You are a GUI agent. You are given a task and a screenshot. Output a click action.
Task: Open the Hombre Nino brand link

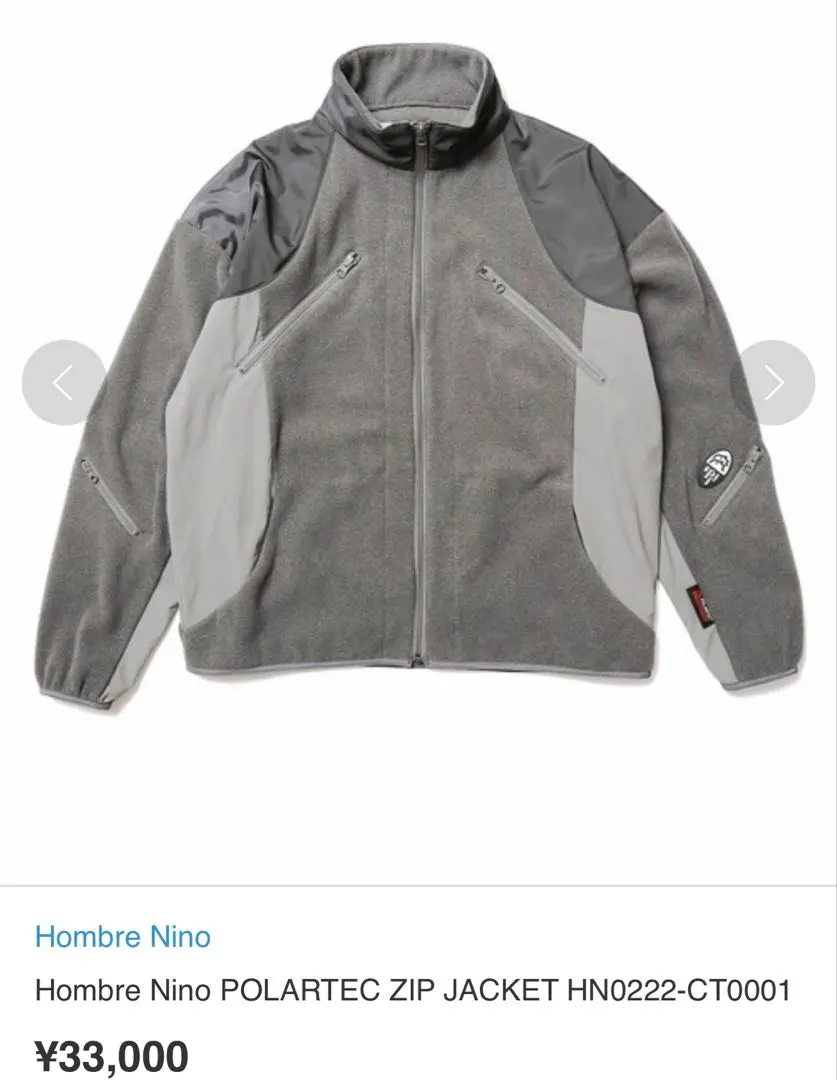pyautogui.click(x=122, y=937)
